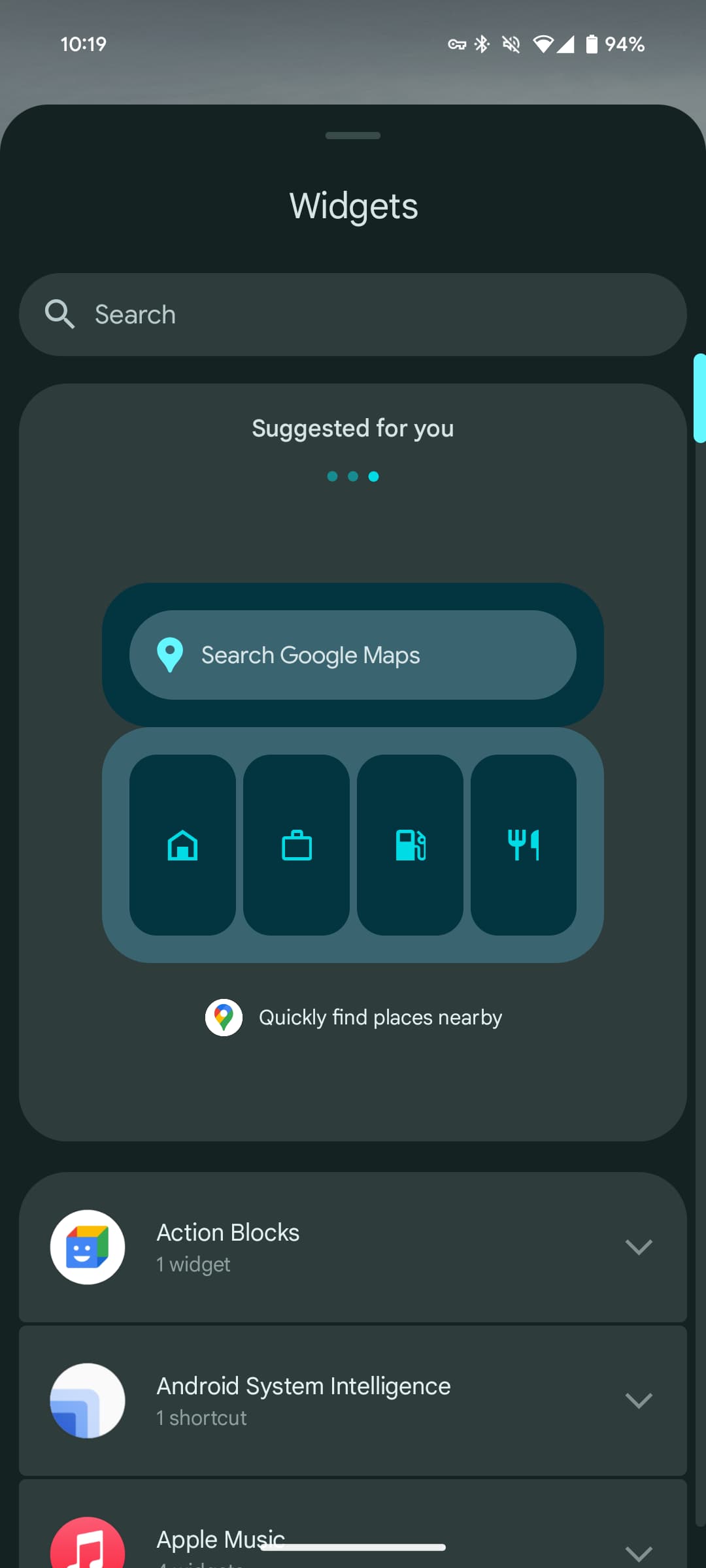706x1568 pixels.
Task: Select the Maps shortcuts widget with home icon
Action: (183, 845)
